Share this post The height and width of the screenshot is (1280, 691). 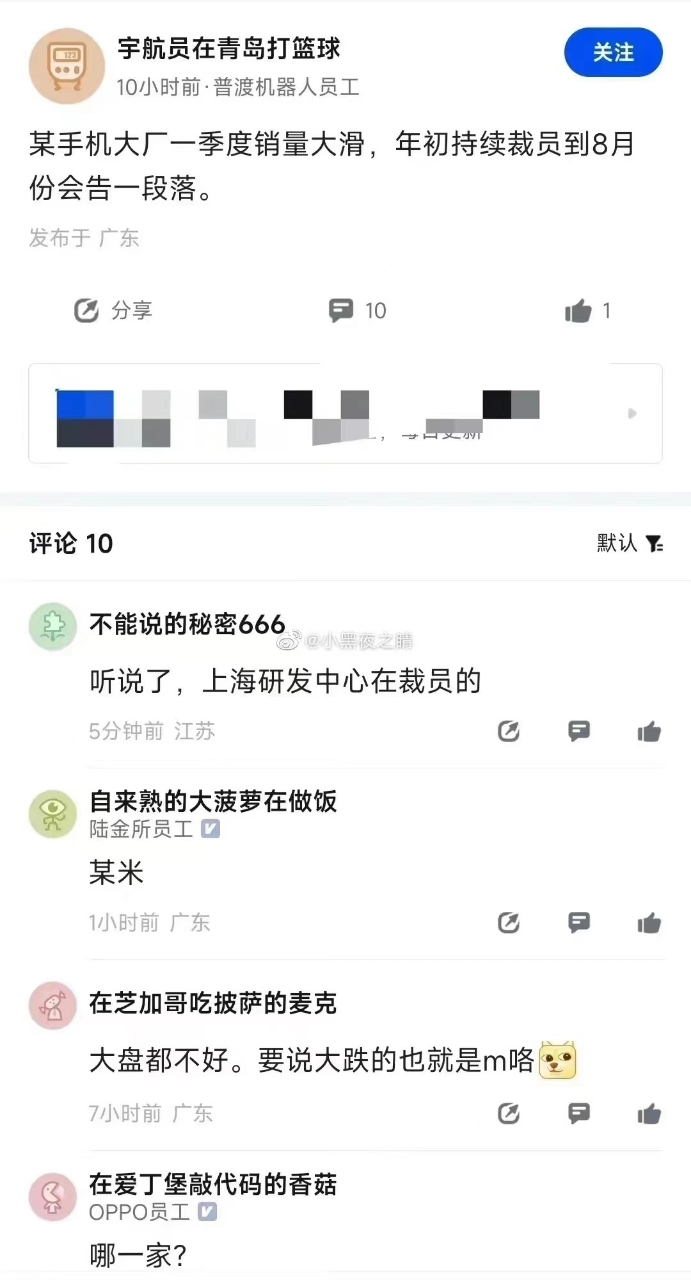[112, 311]
